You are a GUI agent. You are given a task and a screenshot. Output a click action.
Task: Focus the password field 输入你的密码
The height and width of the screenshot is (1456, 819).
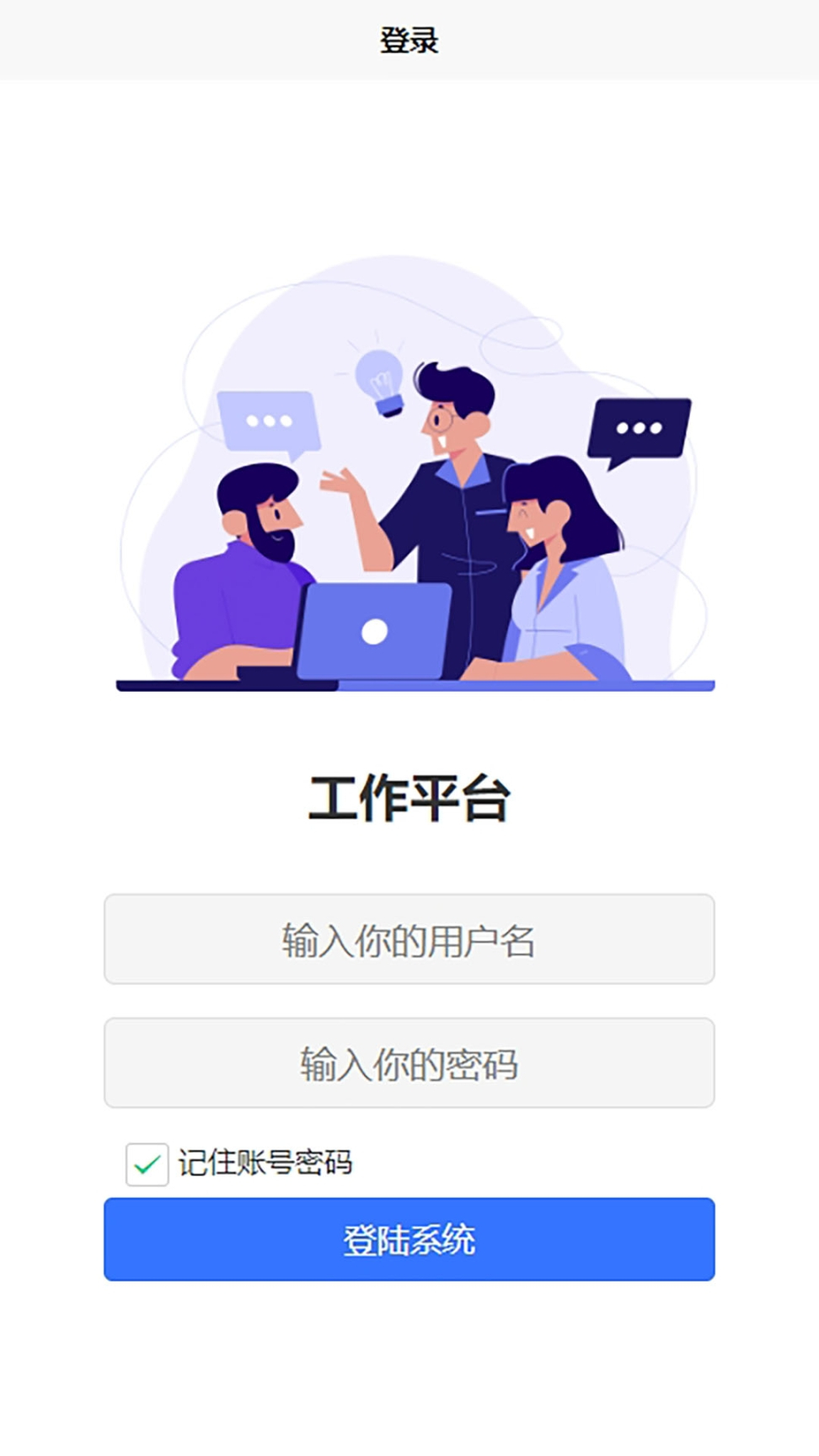[409, 1063]
